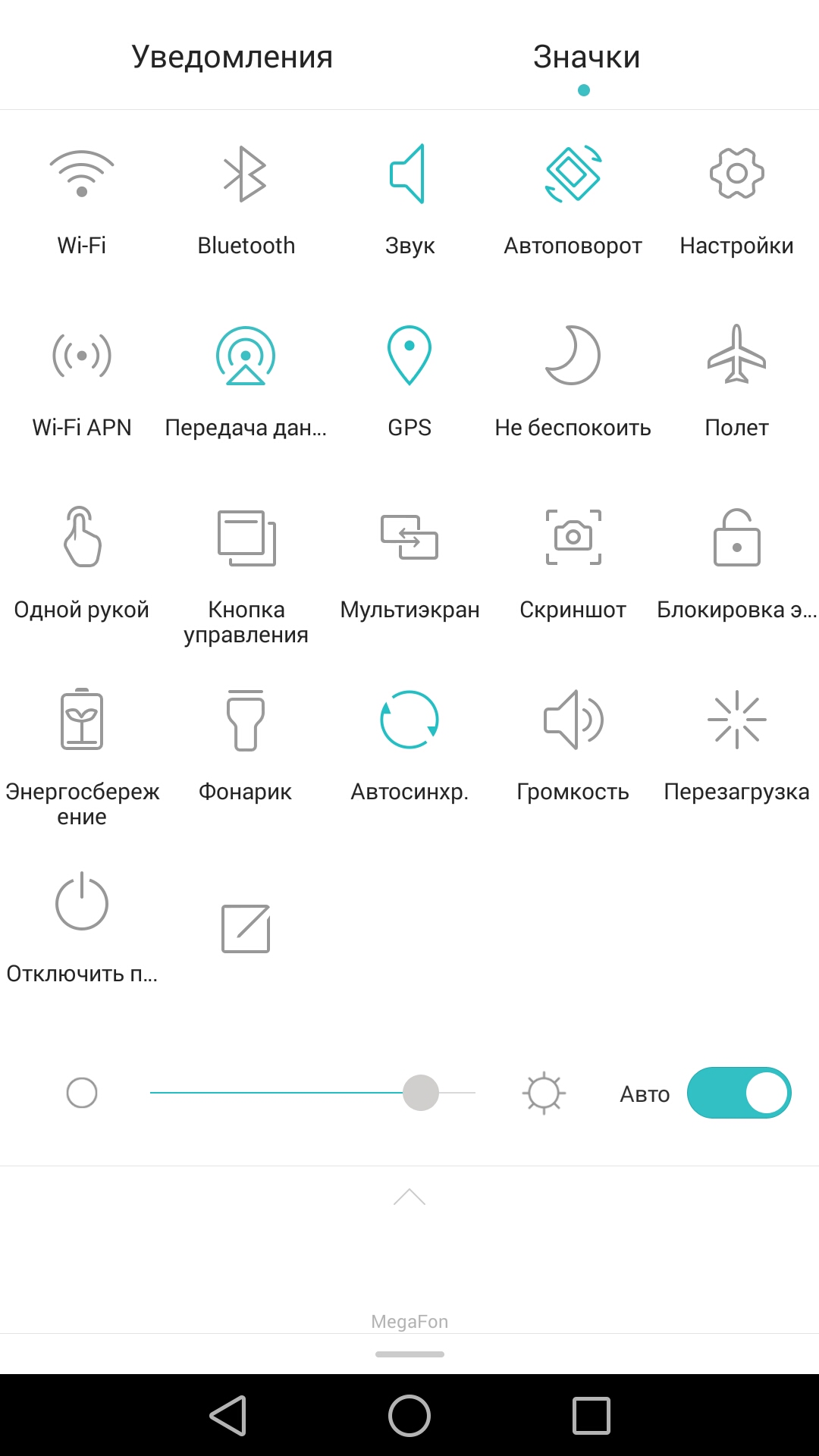Tap Перезагрузка to reboot the phone
Image resolution: width=819 pixels, height=1456 pixels.
(x=736, y=719)
